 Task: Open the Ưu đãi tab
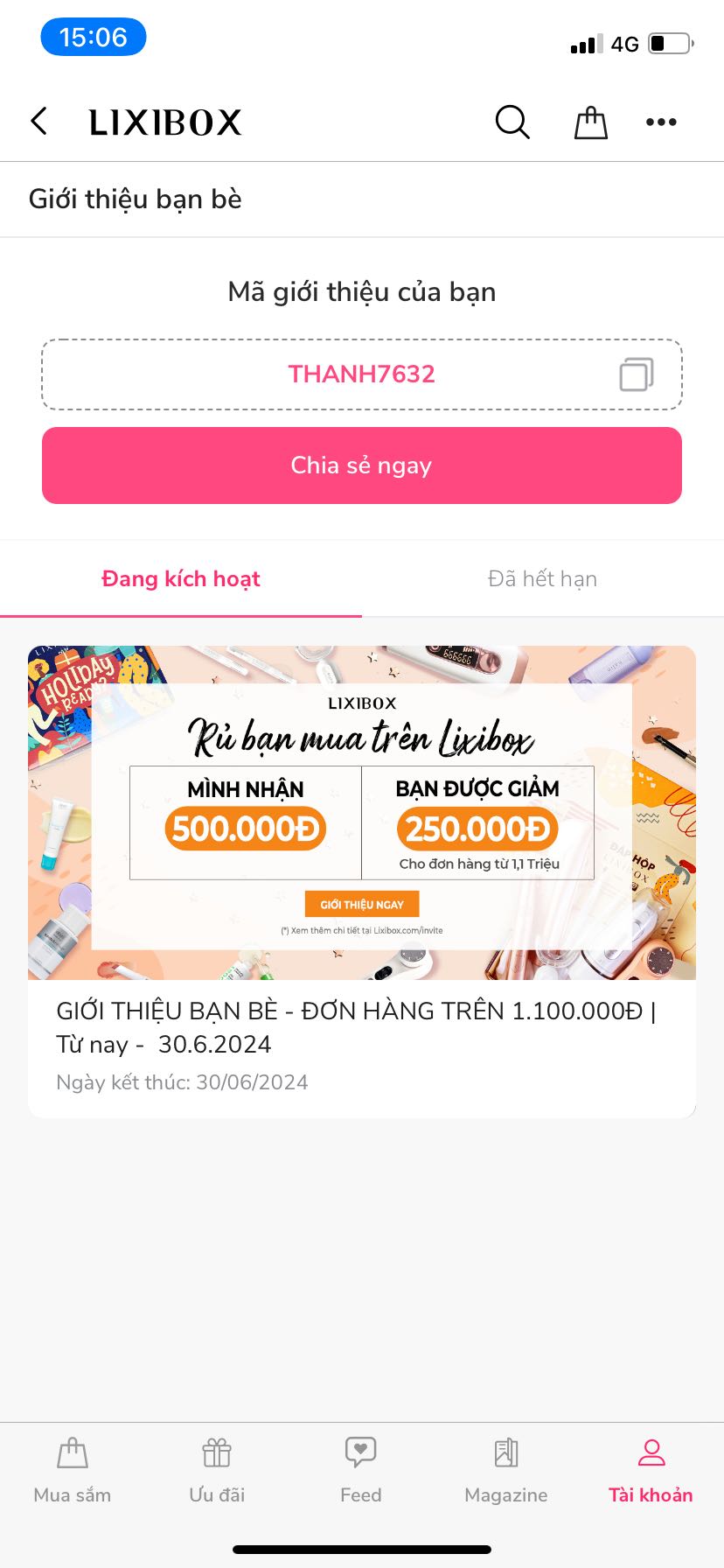(x=217, y=1470)
